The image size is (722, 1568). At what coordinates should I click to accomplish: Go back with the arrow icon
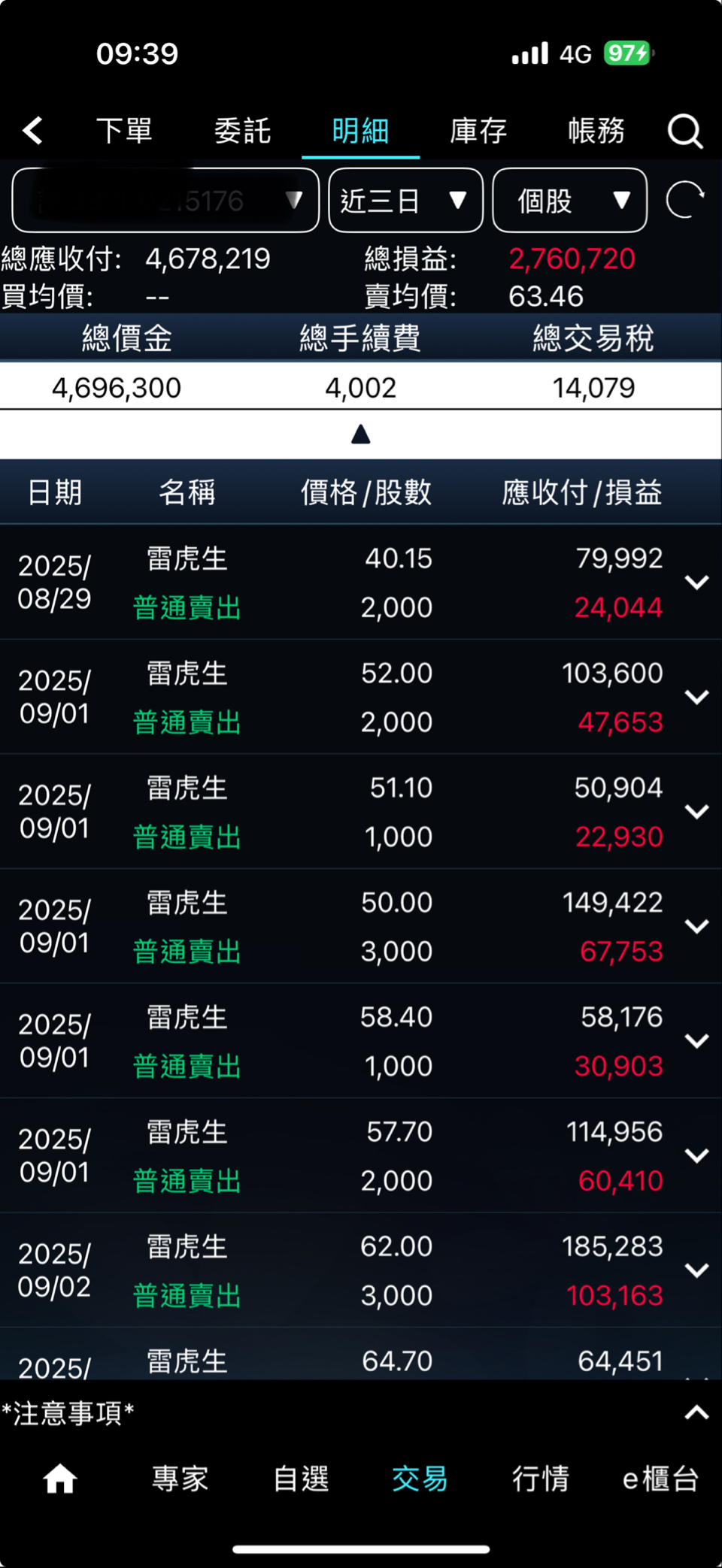click(x=33, y=131)
